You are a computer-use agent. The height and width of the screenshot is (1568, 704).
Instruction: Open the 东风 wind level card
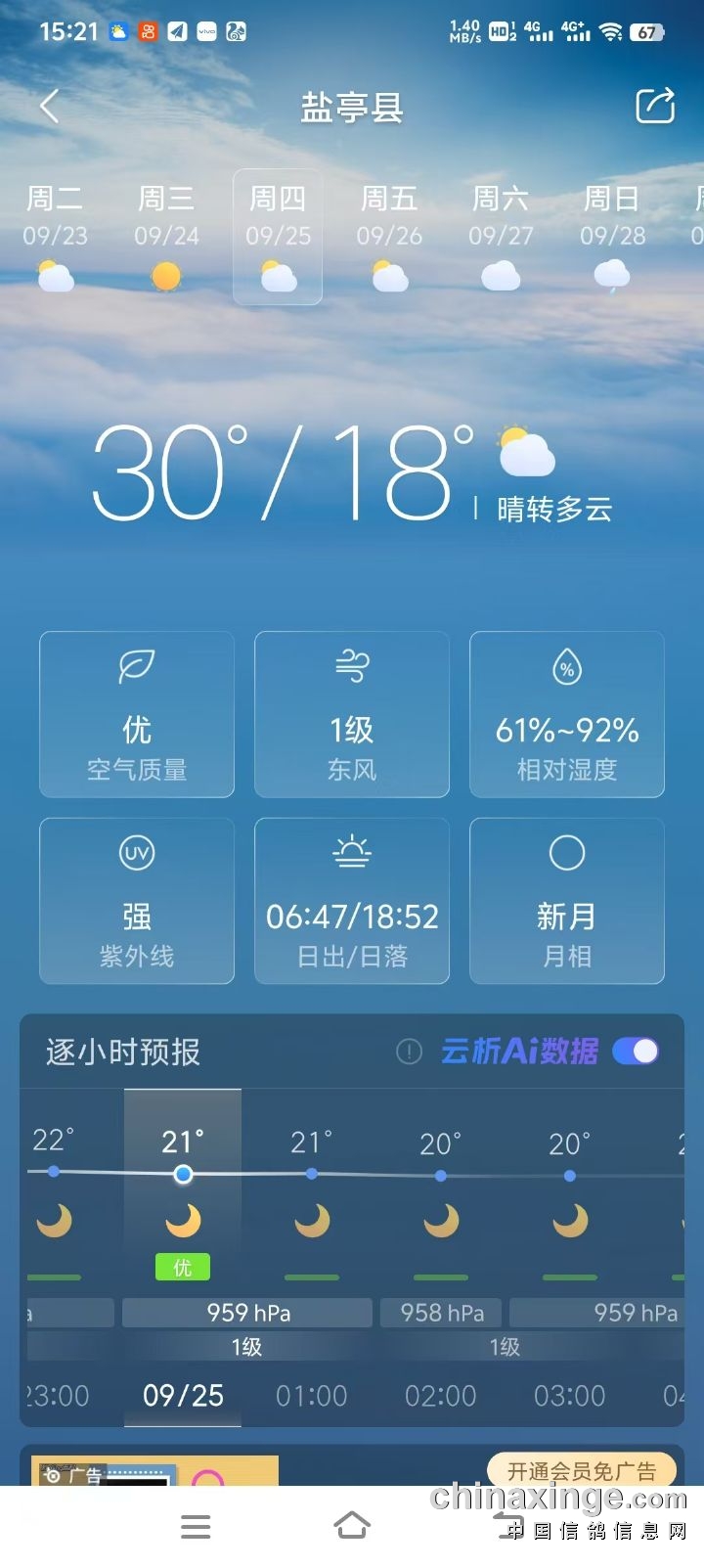[x=352, y=714]
